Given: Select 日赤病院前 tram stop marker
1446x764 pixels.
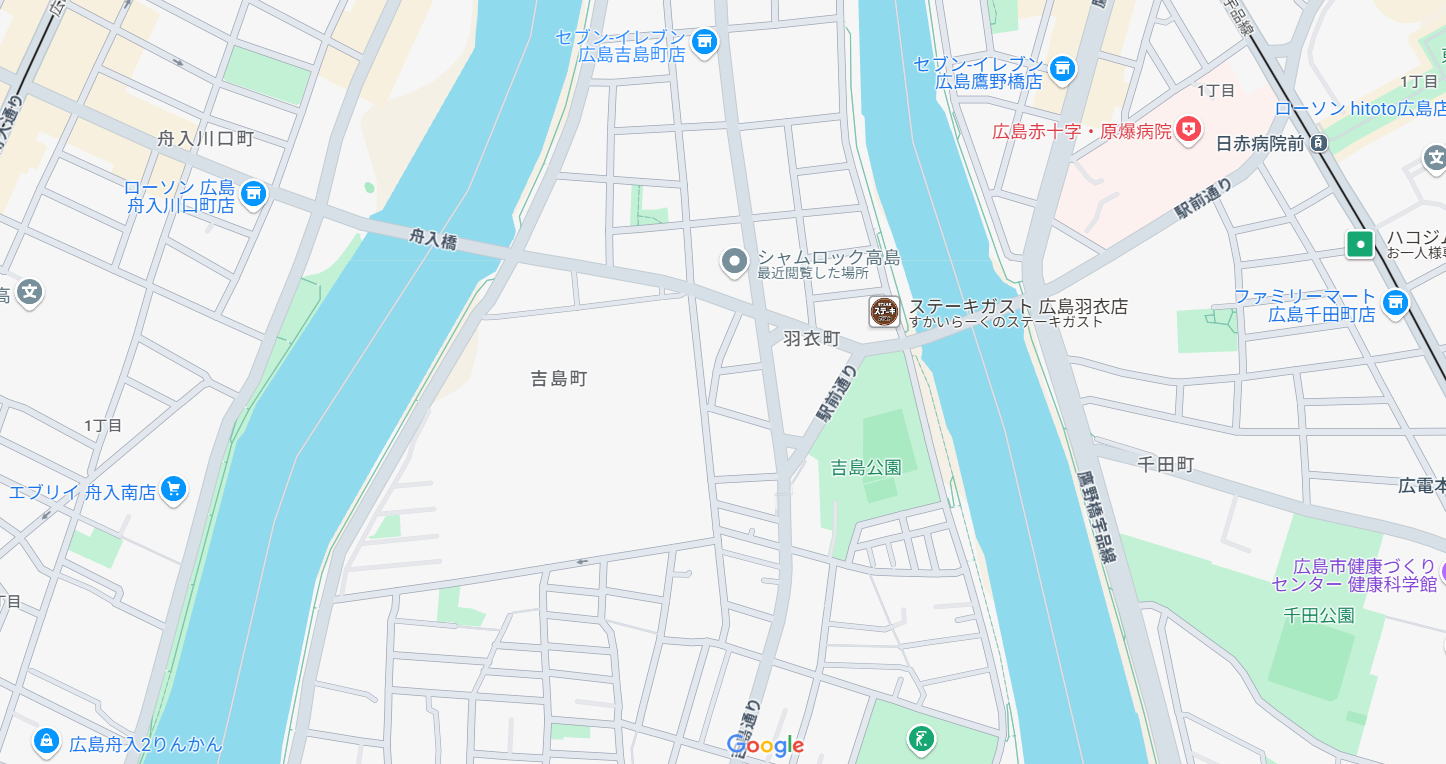Looking at the screenshot, I should point(1319,143).
